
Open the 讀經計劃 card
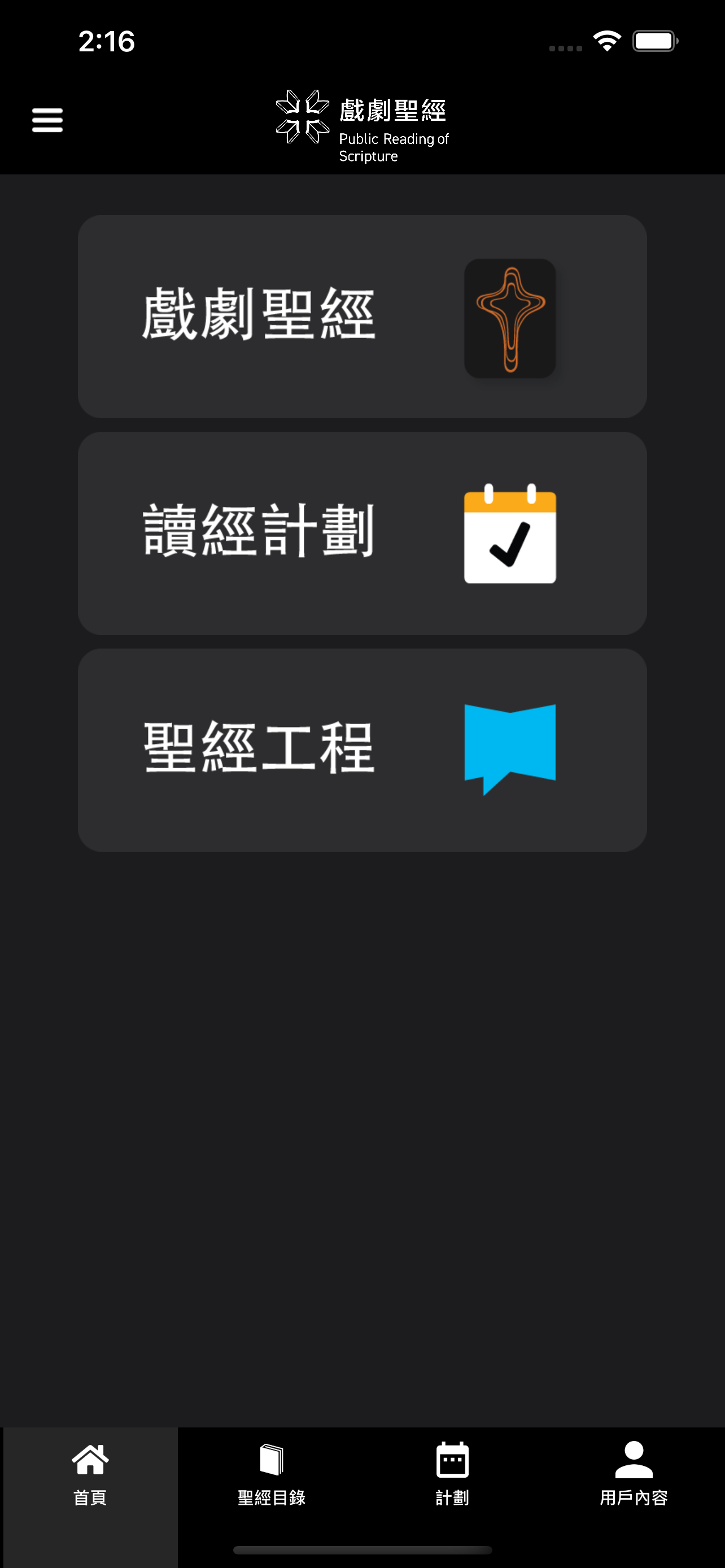coord(362,533)
